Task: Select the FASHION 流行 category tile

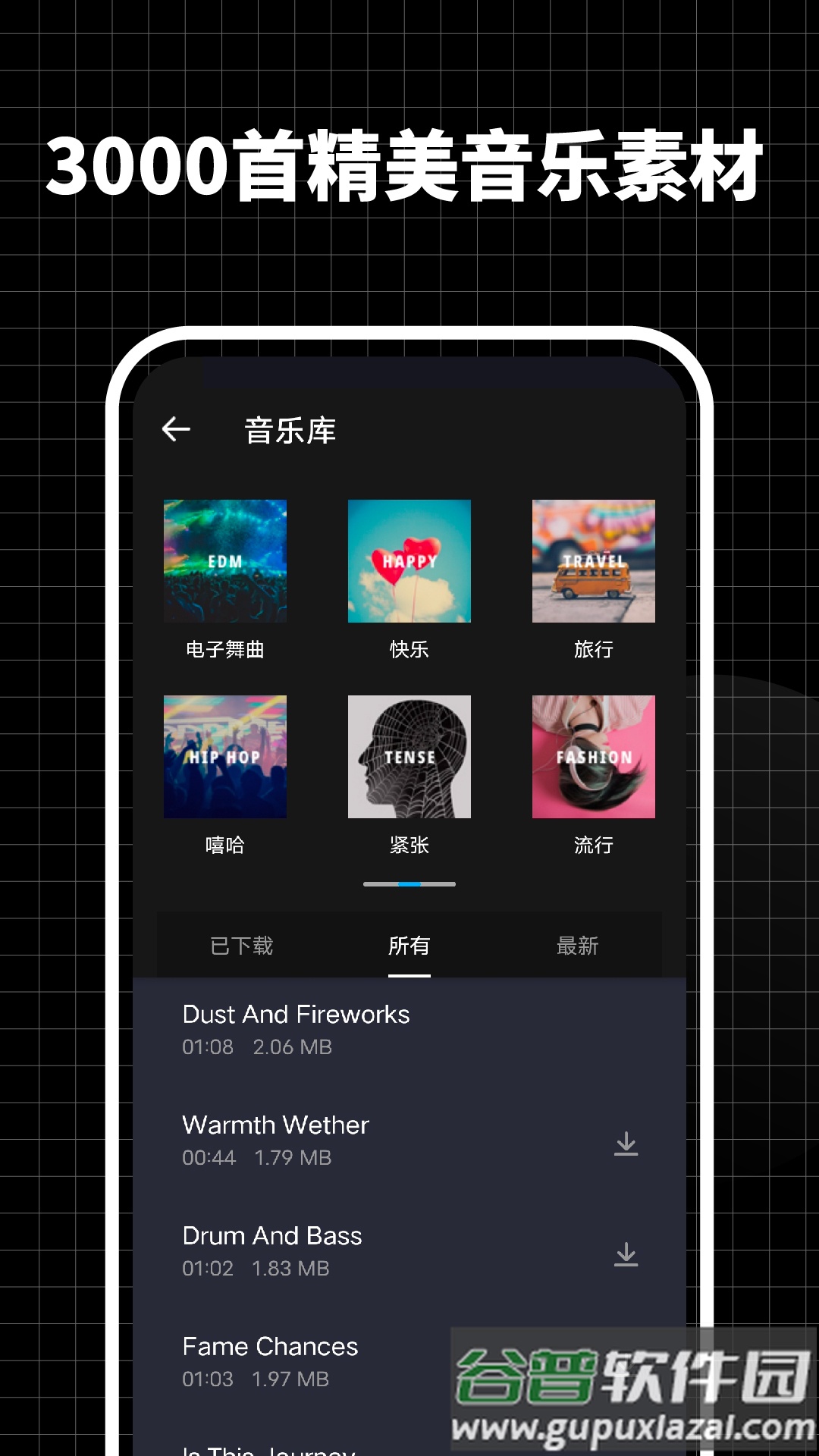Action: 593,757
